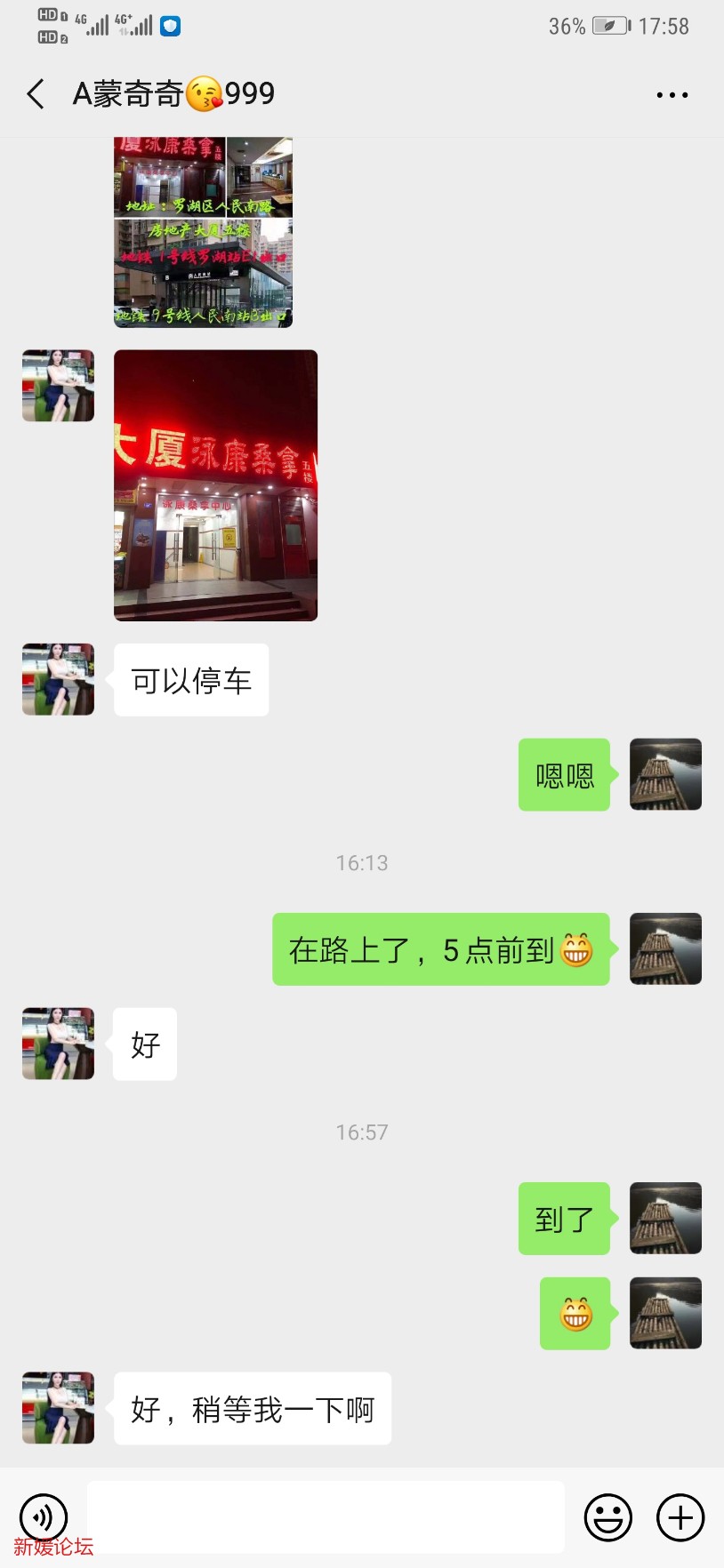Viewport: 724px width, 1568px height.
Task: Tap the "好，稍等我一下啊" message
Action: (x=252, y=1408)
